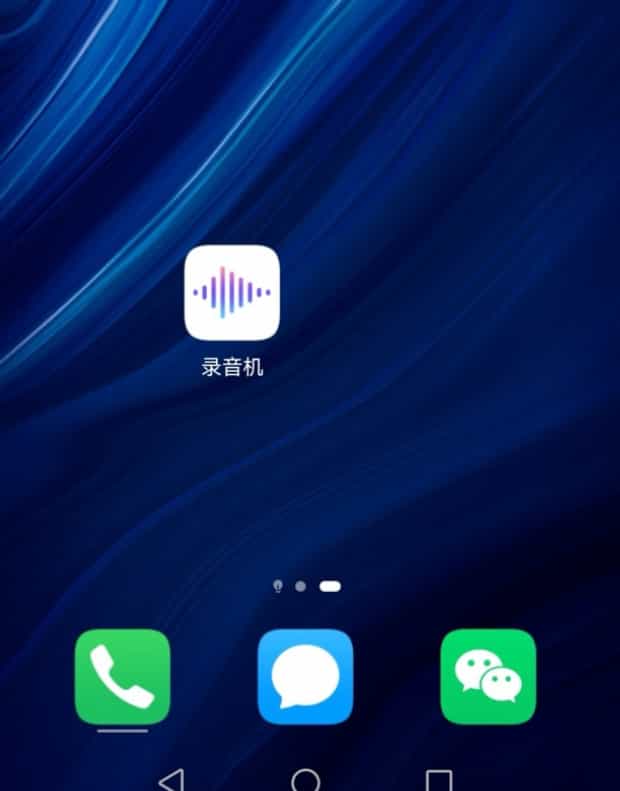The image size is (620, 791).
Task: Open the recent apps overview
Action: click(x=438, y=780)
